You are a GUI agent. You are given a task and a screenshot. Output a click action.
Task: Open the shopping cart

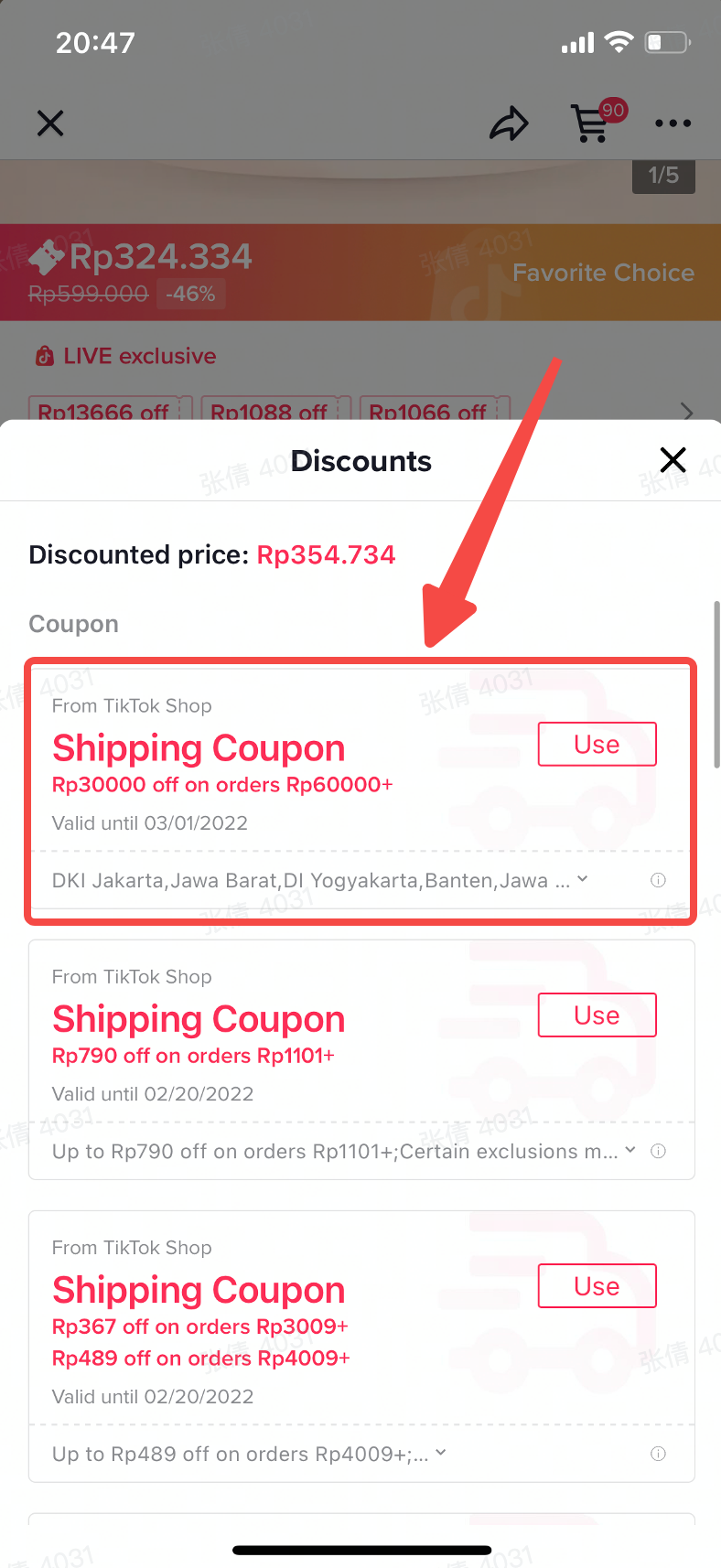click(x=591, y=124)
